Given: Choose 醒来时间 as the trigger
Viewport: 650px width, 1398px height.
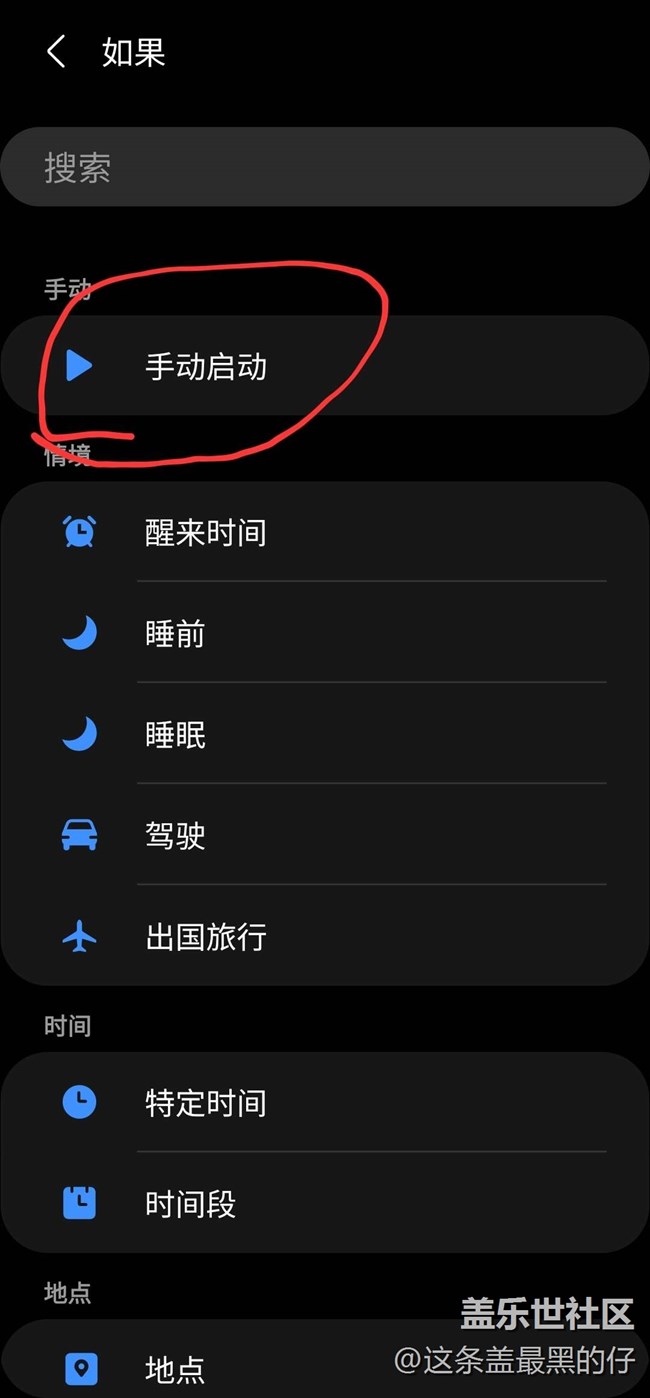Looking at the screenshot, I should (325, 532).
